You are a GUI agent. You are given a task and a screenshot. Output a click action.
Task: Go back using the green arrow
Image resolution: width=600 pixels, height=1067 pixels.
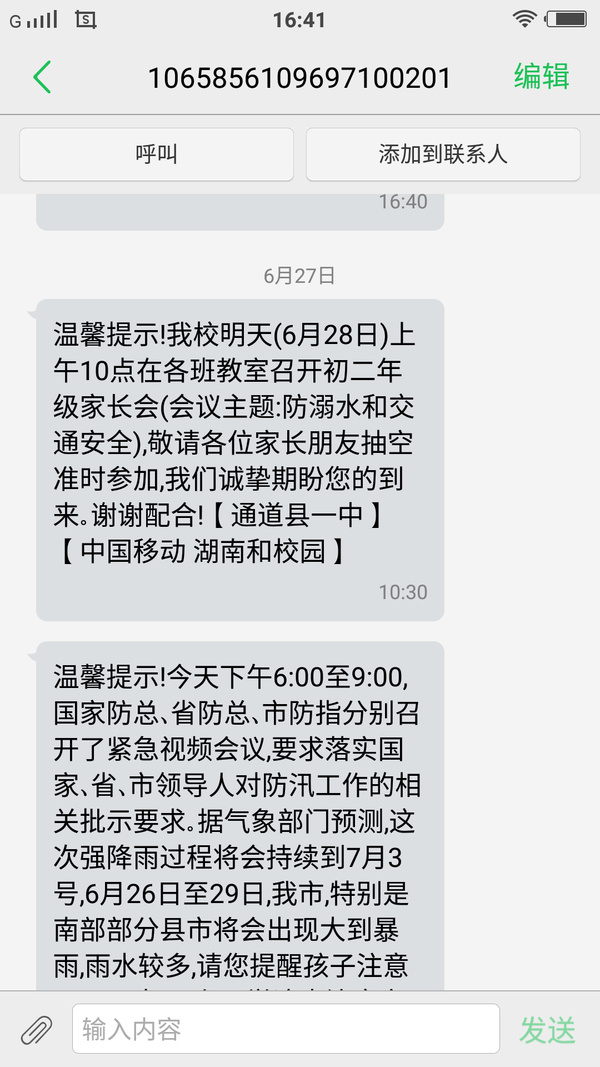click(x=42, y=77)
